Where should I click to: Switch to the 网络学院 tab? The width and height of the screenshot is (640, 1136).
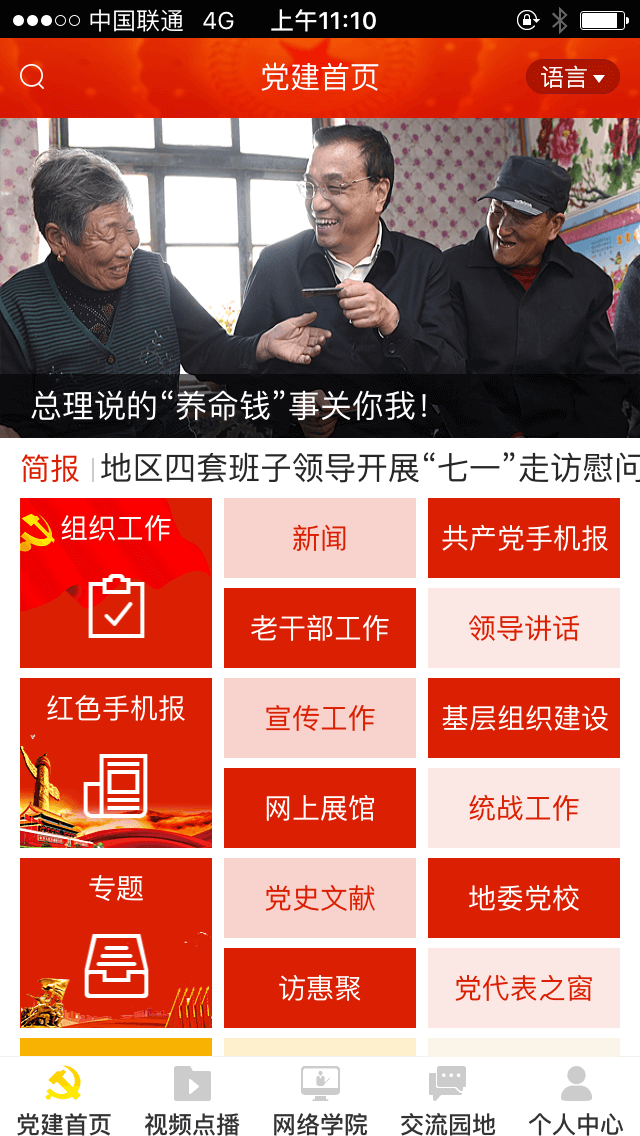pyautogui.click(x=320, y=1098)
